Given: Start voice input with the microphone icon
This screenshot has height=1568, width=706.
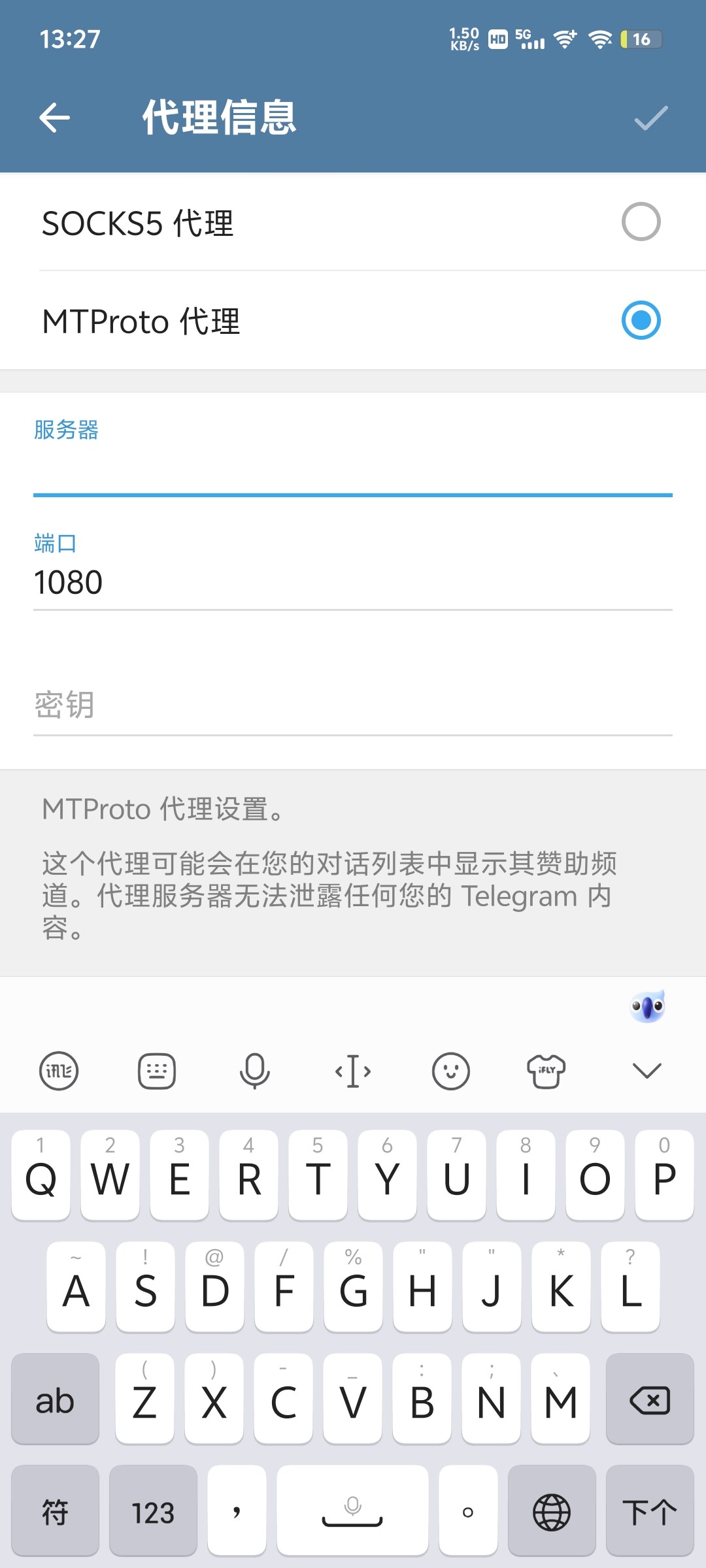Looking at the screenshot, I should click(254, 1071).
